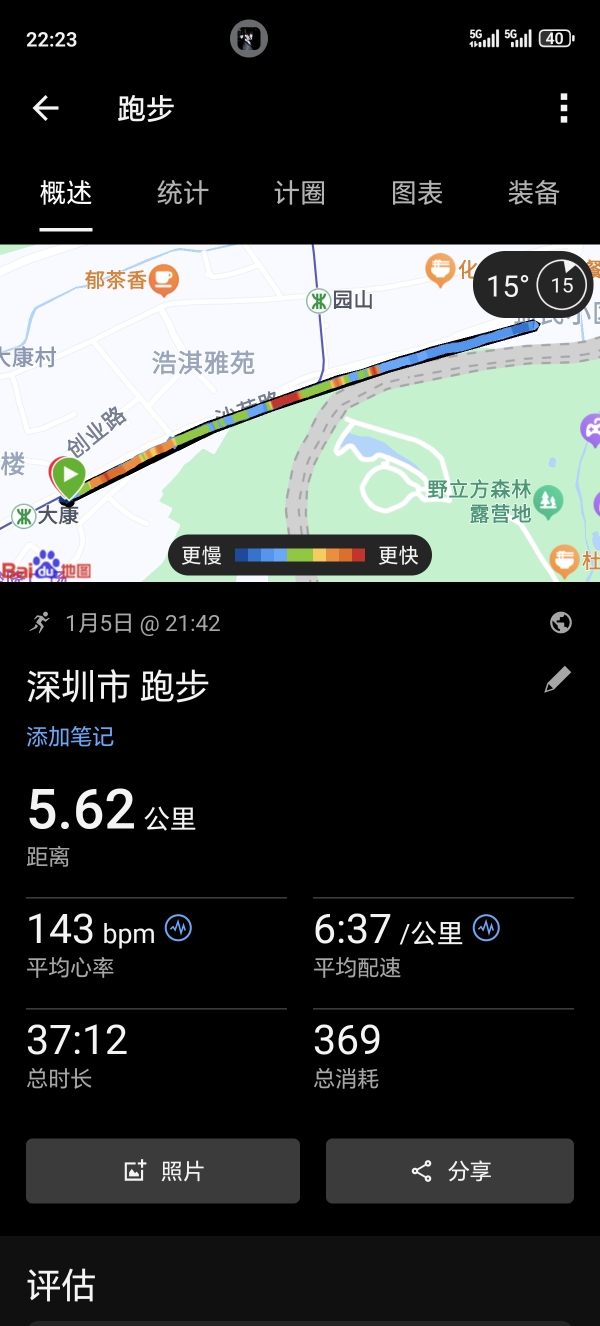Open the 计圈 laps tab
600x1326 pixels.
(x=299, y=193)
